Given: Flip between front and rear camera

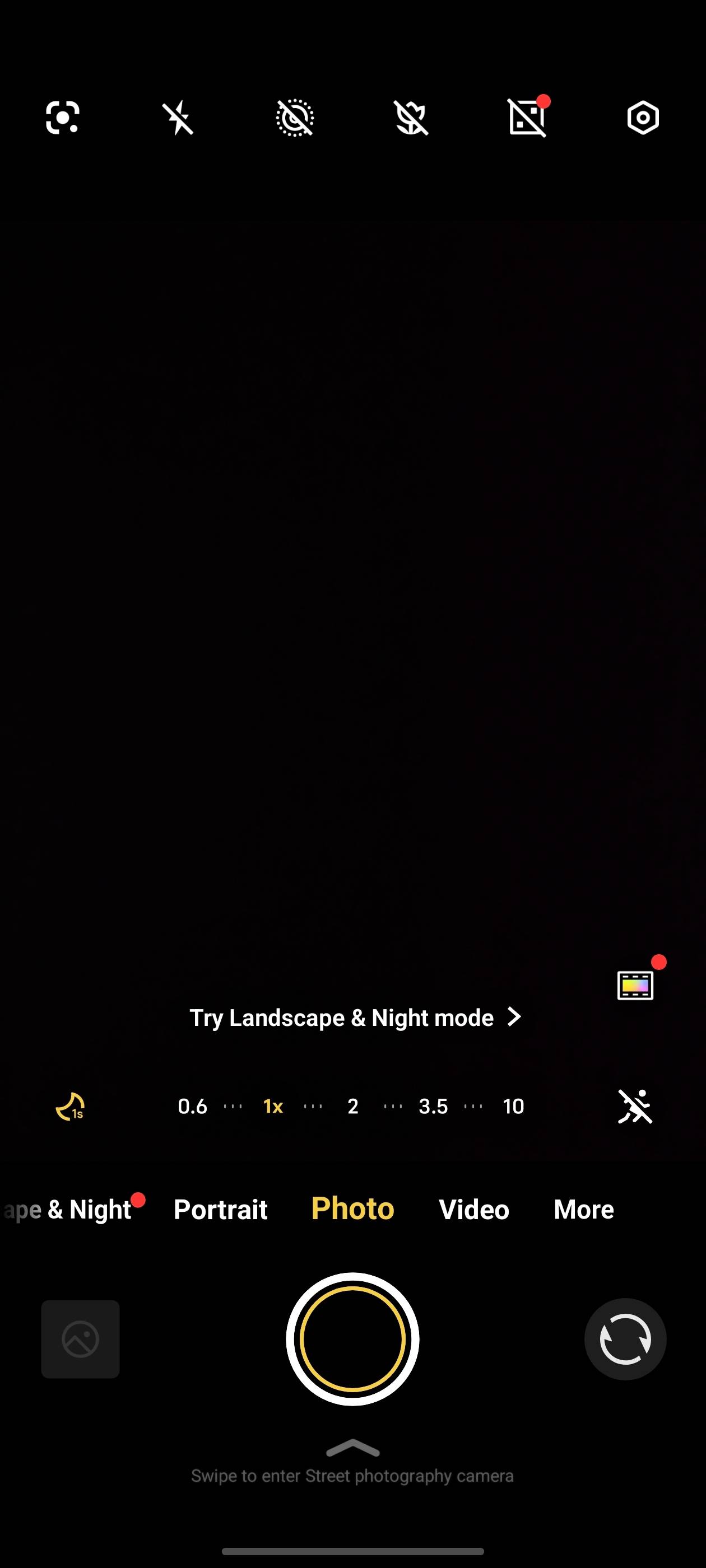Looking at the screenshot, I should coord(625,1339).
